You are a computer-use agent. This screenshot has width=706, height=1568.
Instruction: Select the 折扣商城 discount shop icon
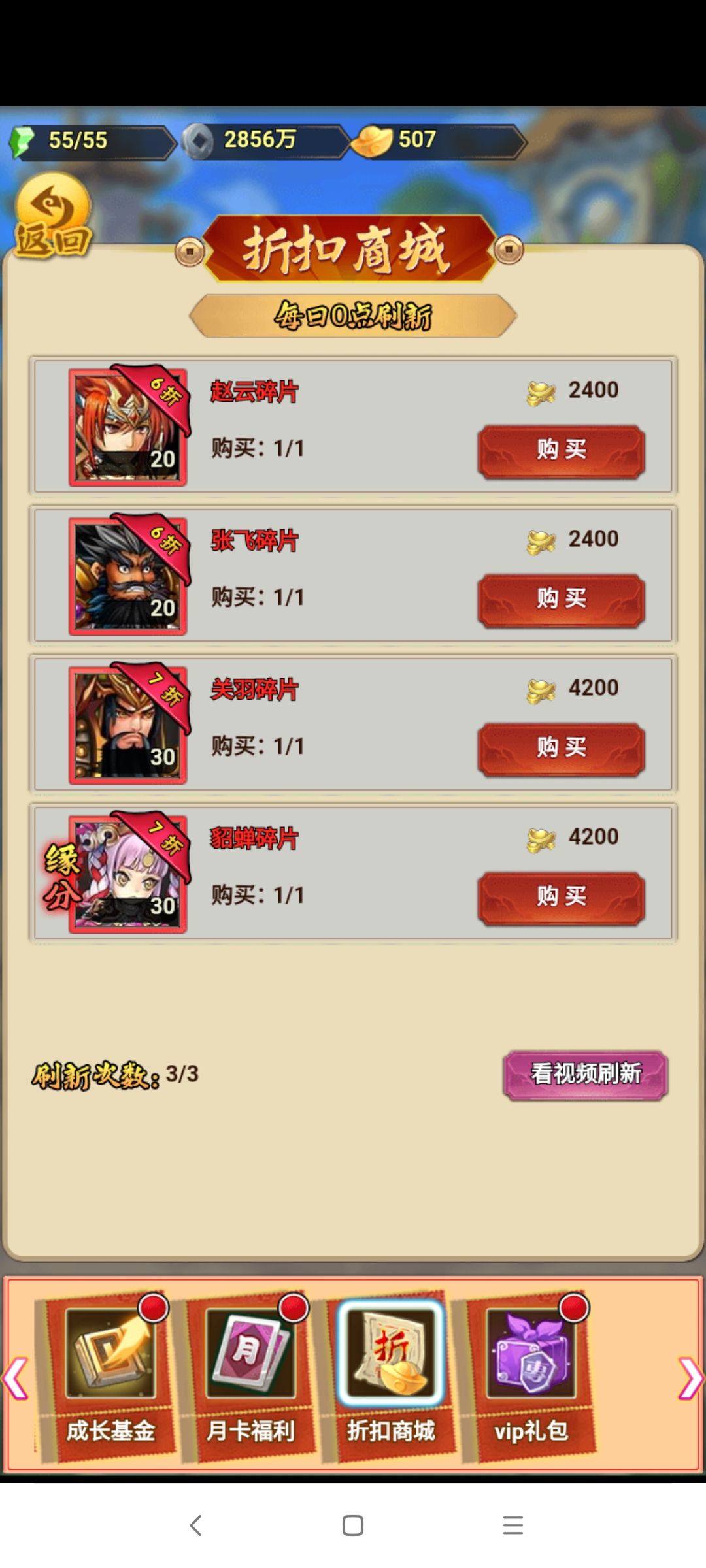click(392, 1352)
